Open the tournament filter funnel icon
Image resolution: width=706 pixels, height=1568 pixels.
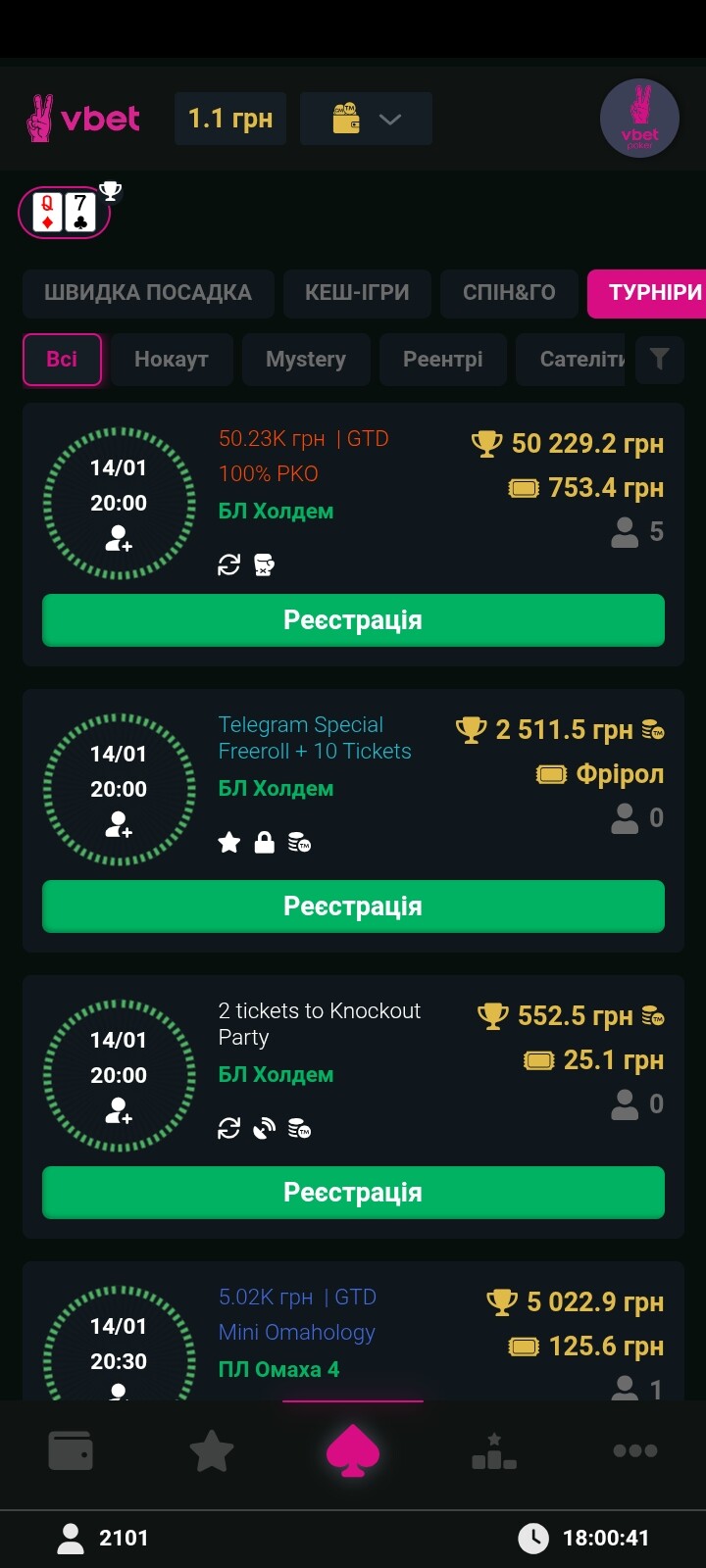tap(659, 360)
